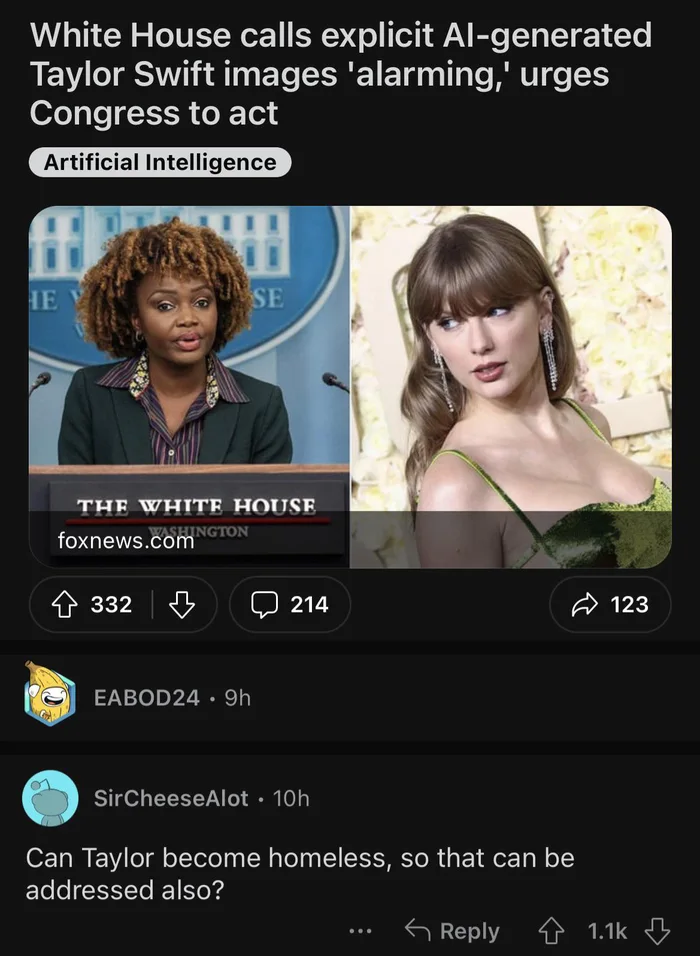Viewport: 700px width, 956px height.
Task: Reply to SirCheeseAlot's comment
Action: pos(452,931)
